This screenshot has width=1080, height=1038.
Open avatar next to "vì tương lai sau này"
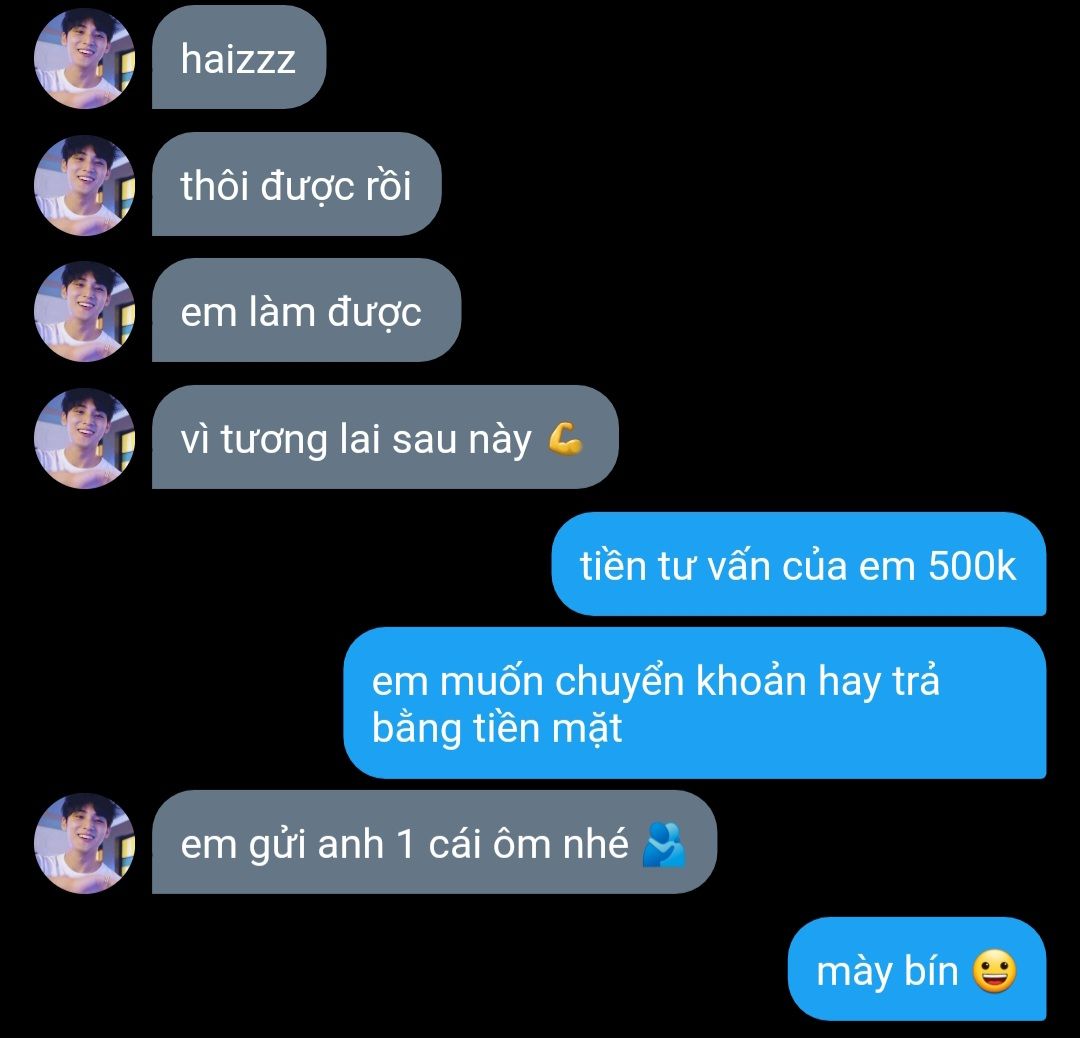[x=84, y=438]
